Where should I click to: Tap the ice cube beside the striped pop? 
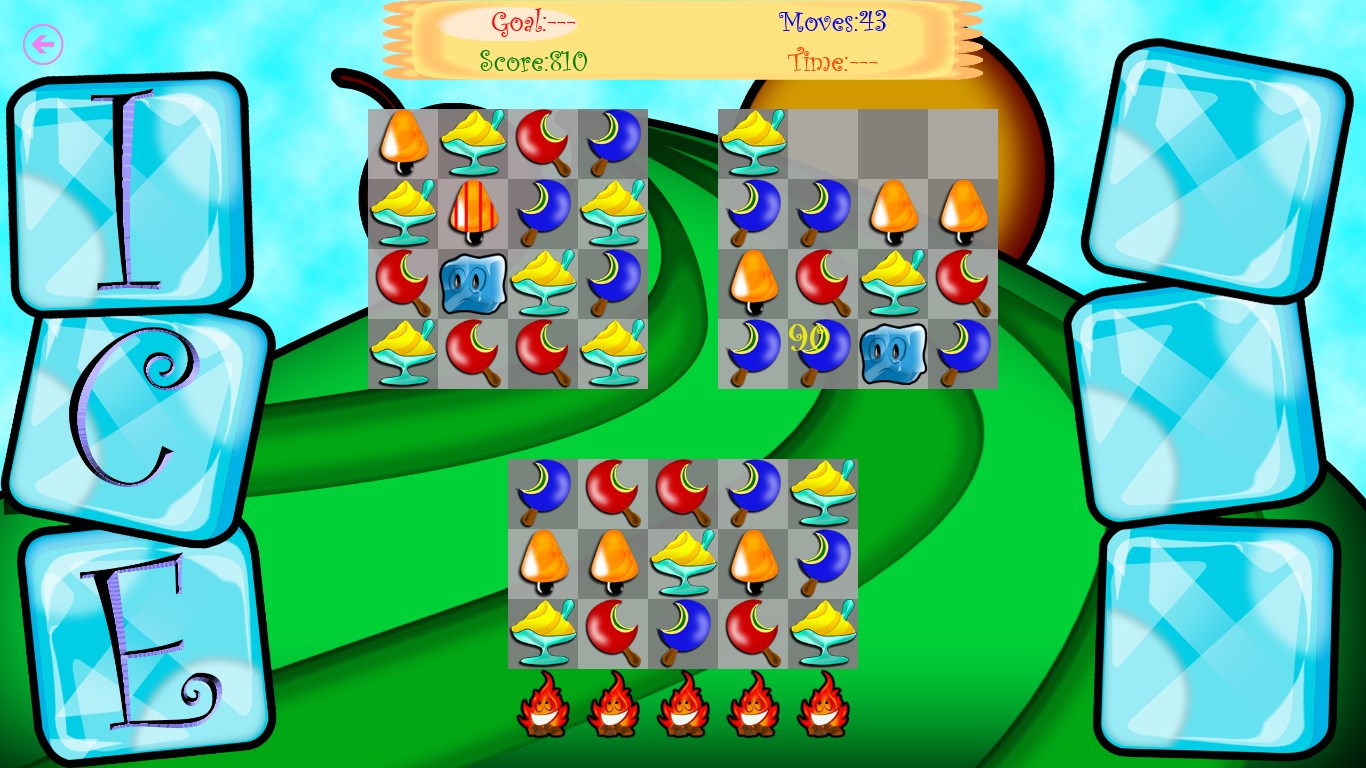tap(473, 283)
